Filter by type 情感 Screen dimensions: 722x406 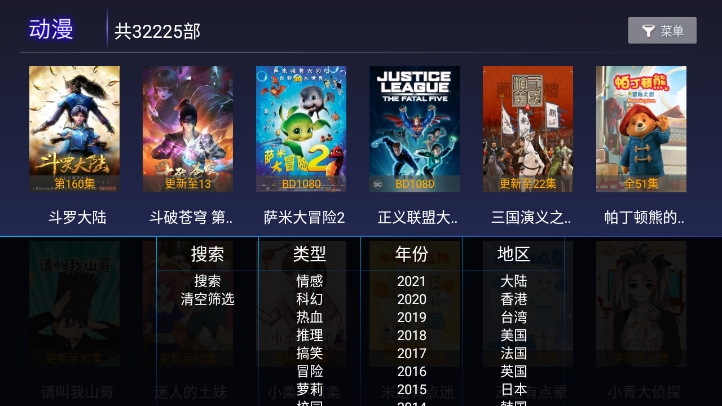(309, 281)
